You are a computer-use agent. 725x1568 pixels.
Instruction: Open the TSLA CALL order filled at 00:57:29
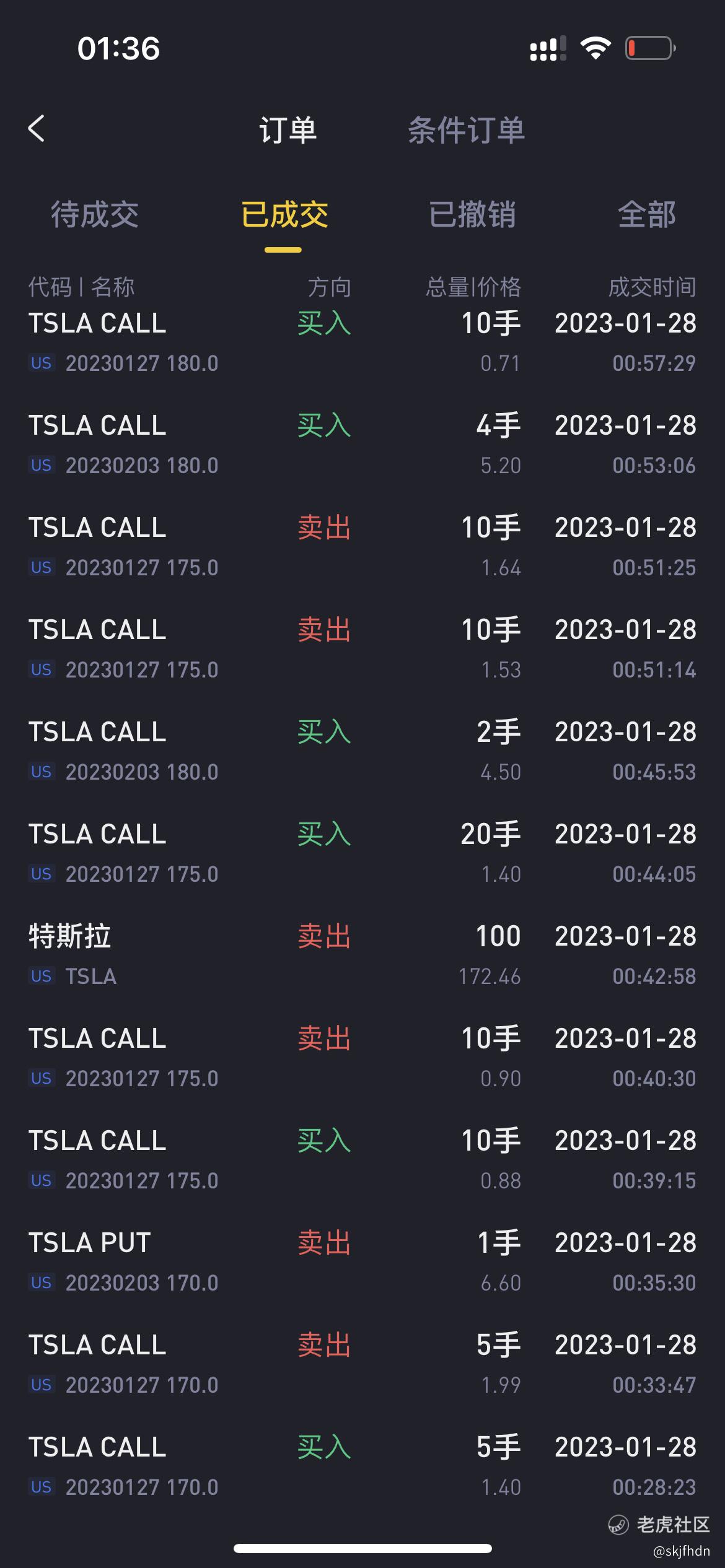coord(362,342)
